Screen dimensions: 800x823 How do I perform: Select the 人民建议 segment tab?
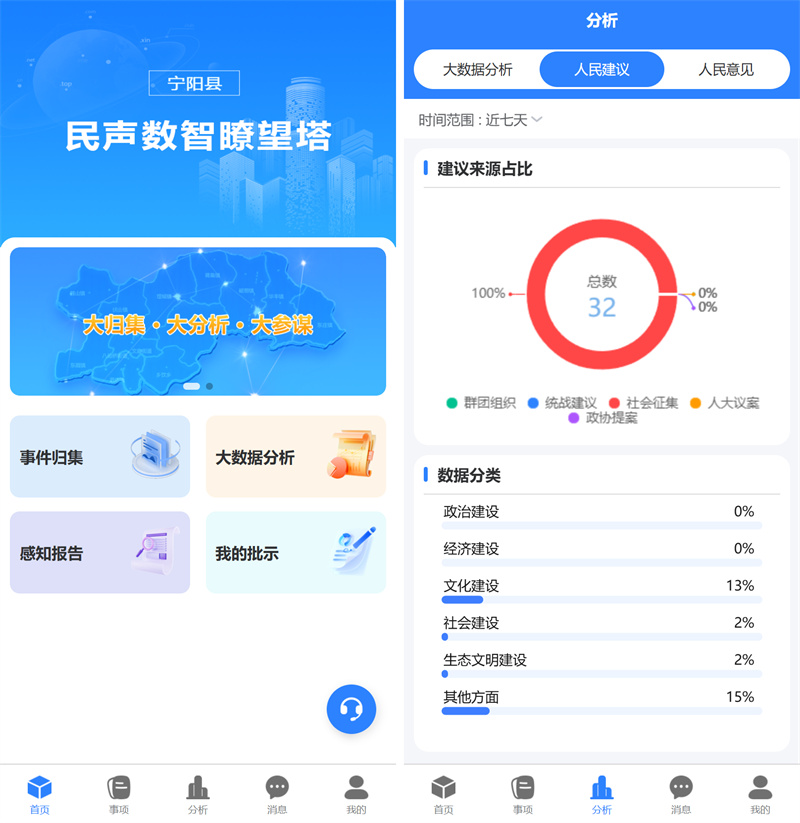[602, 70]
